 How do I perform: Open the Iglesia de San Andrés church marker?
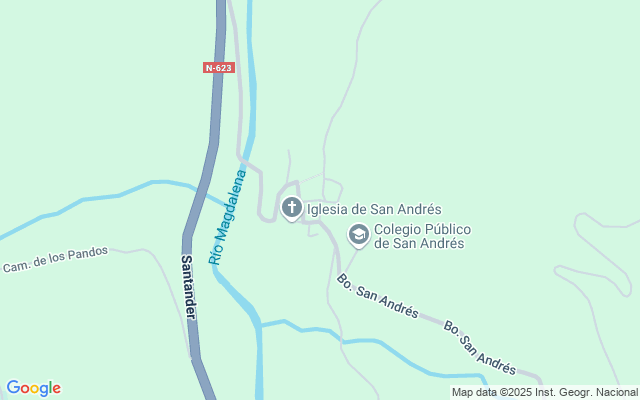tap(291, 209)
